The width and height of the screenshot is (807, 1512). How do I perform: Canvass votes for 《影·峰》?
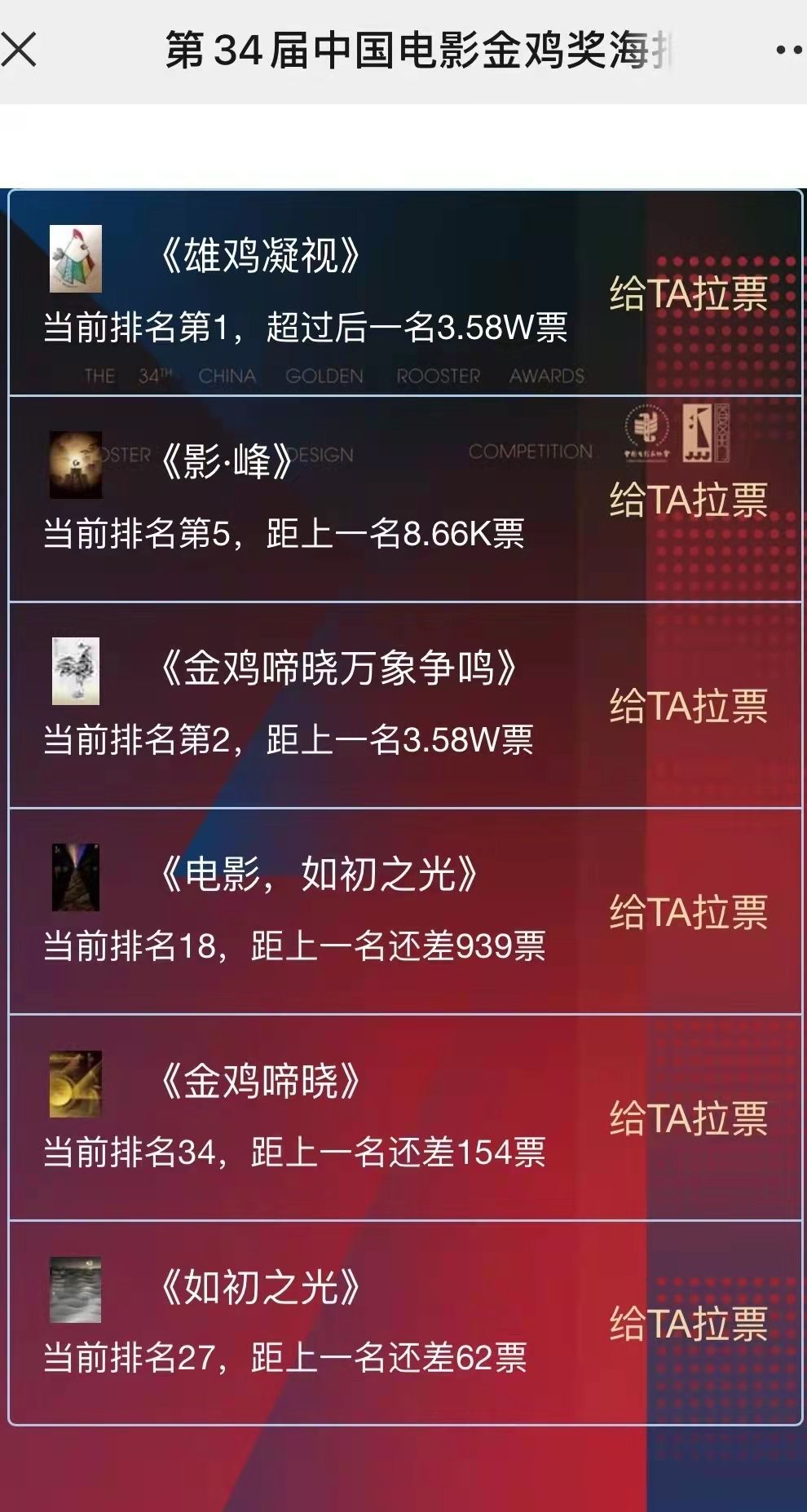coord(689,500)
